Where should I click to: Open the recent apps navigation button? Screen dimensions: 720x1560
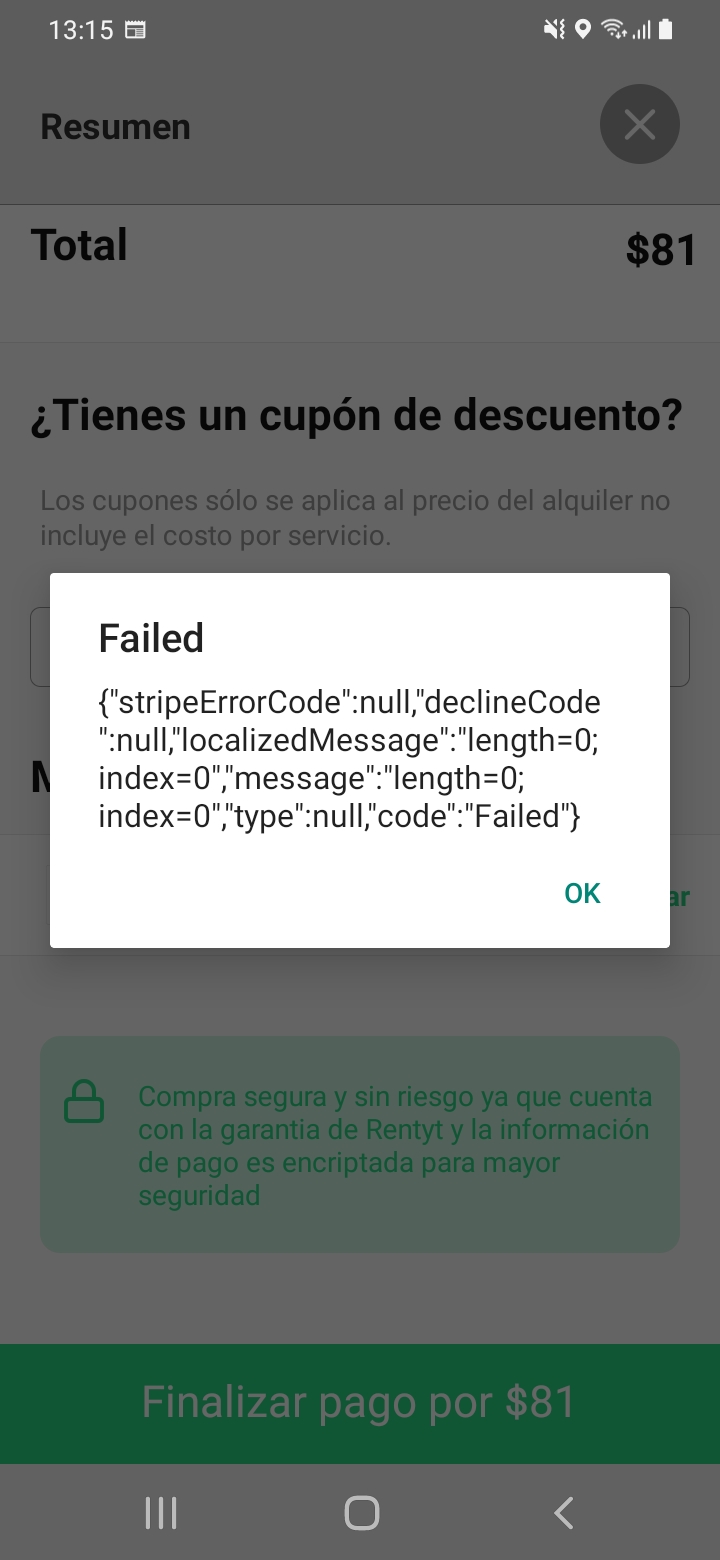160,1513
